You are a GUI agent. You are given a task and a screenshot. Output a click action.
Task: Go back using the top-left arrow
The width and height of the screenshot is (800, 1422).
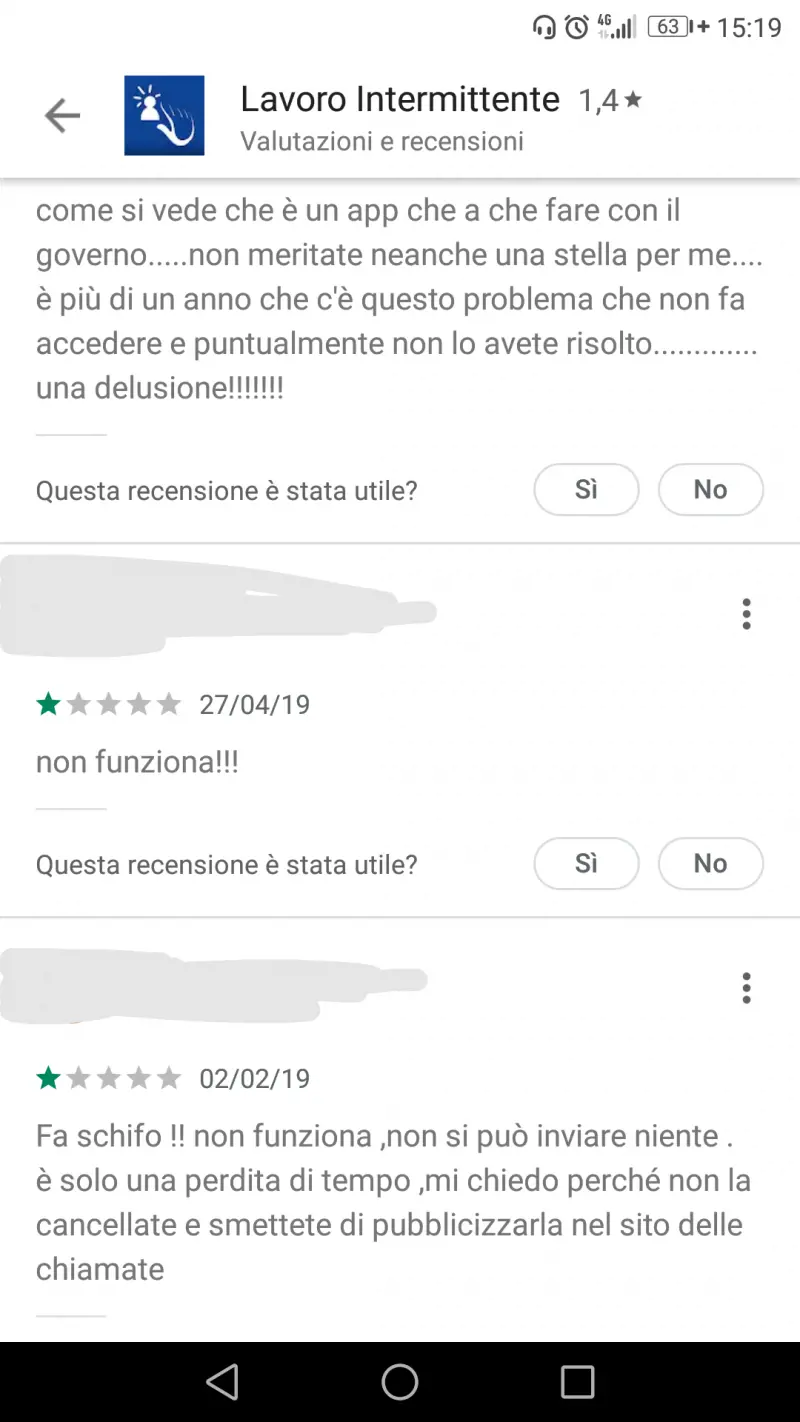click(x=62, y=116)
